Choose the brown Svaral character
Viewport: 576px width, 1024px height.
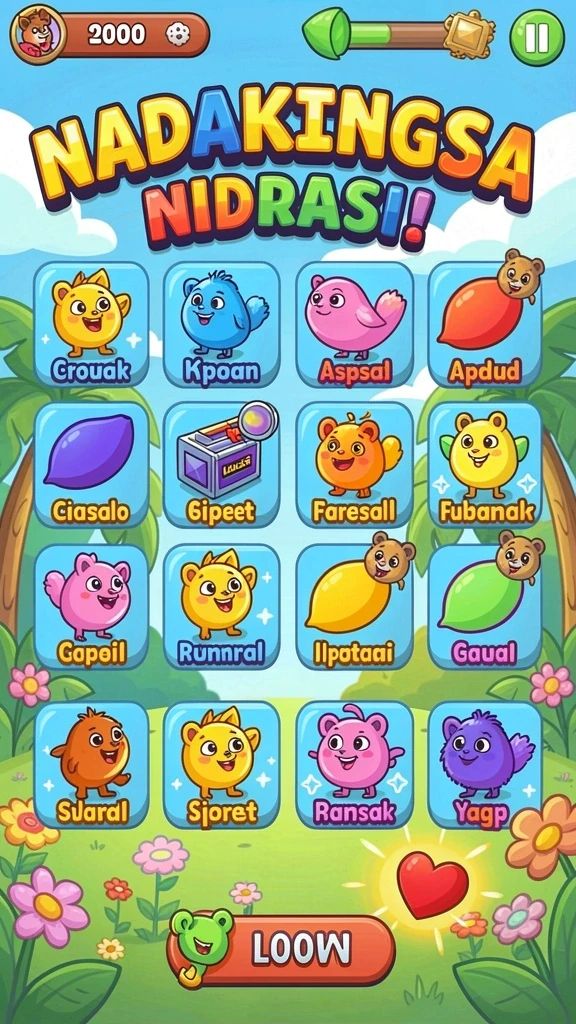91,765
